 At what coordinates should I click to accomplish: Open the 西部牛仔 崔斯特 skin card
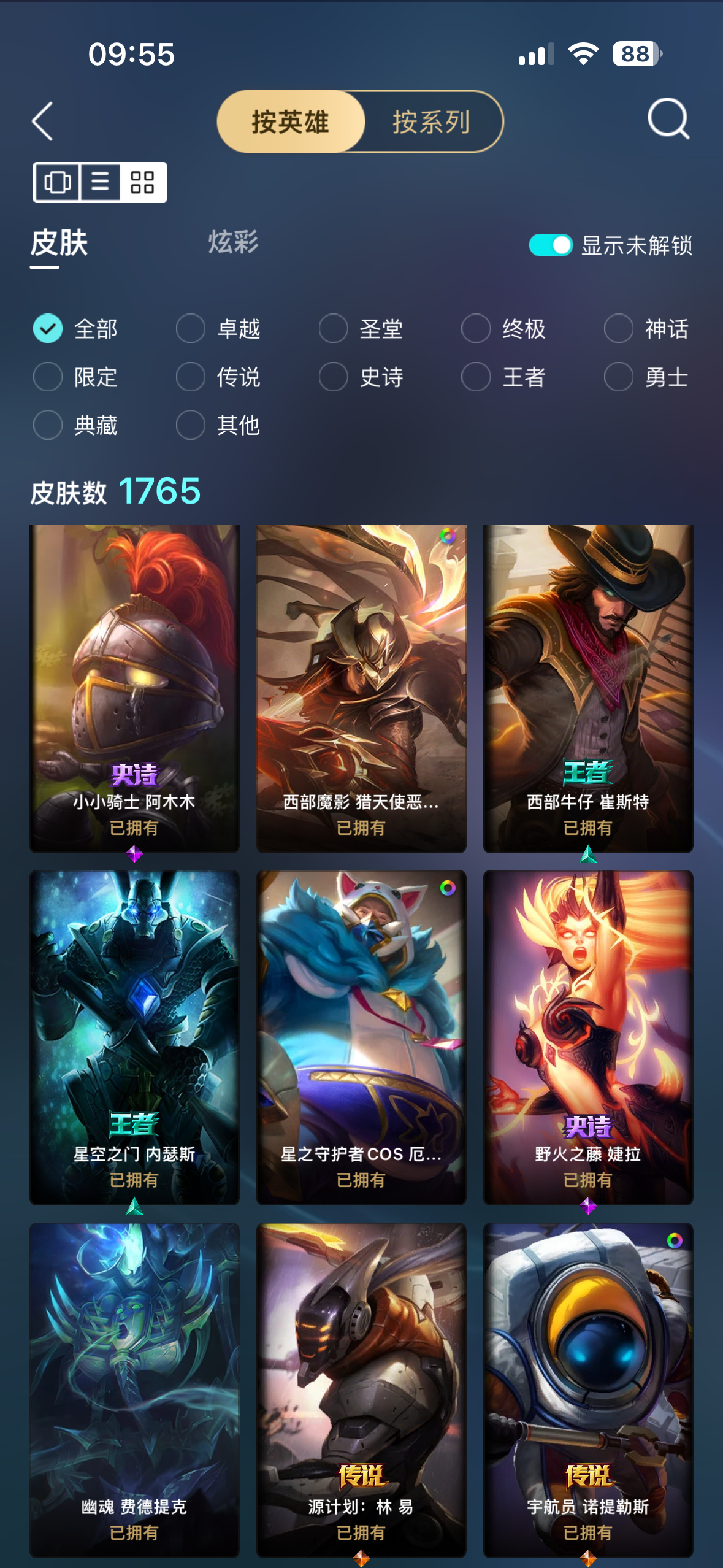(x=588, y=688)
